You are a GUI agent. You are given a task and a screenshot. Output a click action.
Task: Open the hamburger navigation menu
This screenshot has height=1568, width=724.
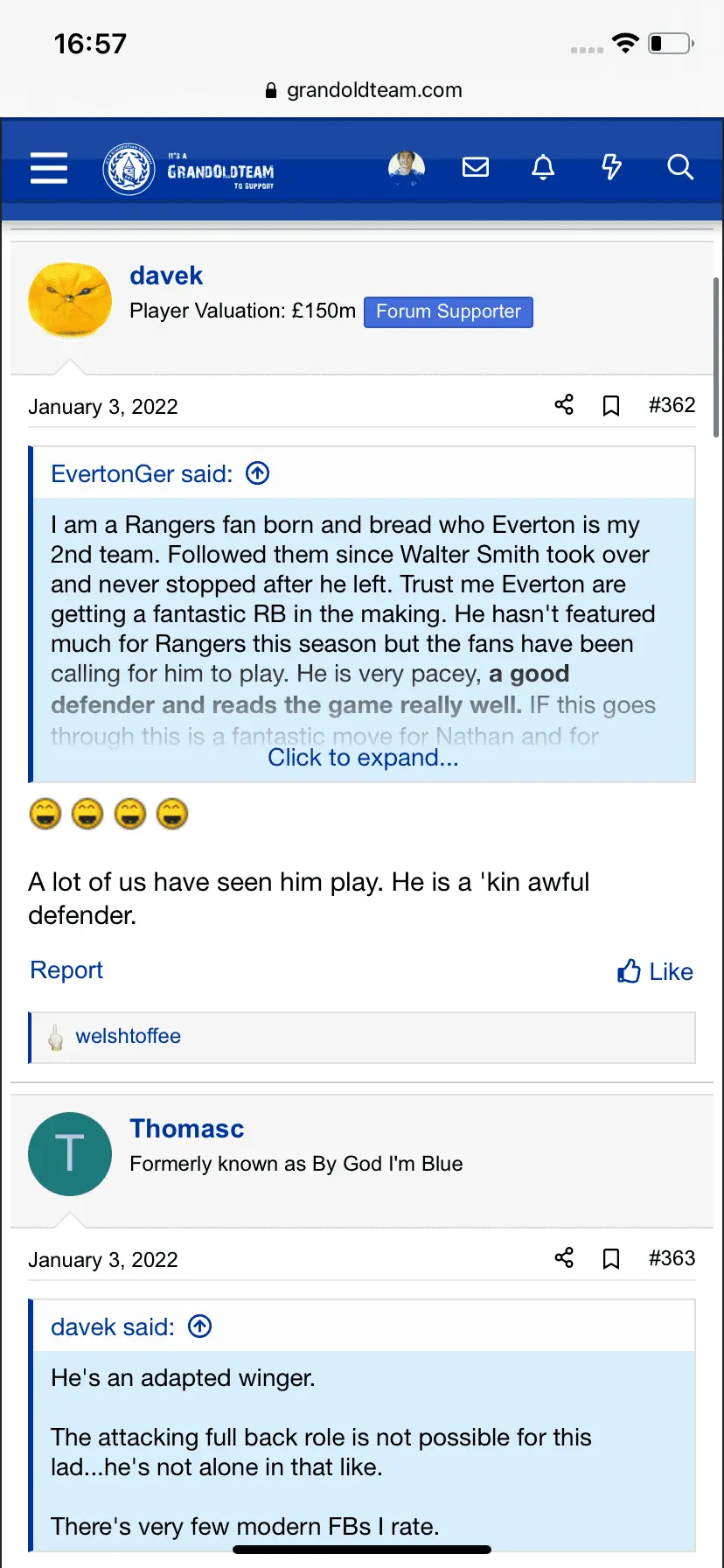click(49, 168)
